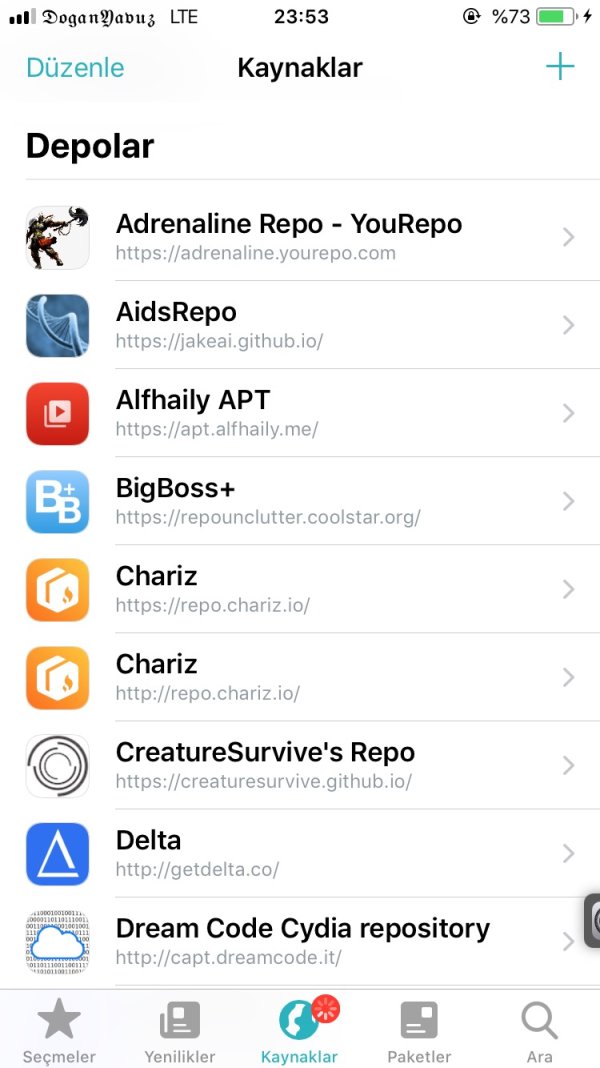600x1068 pixels.
Task: Tap the Düzenle edit button
Action: 75,68
